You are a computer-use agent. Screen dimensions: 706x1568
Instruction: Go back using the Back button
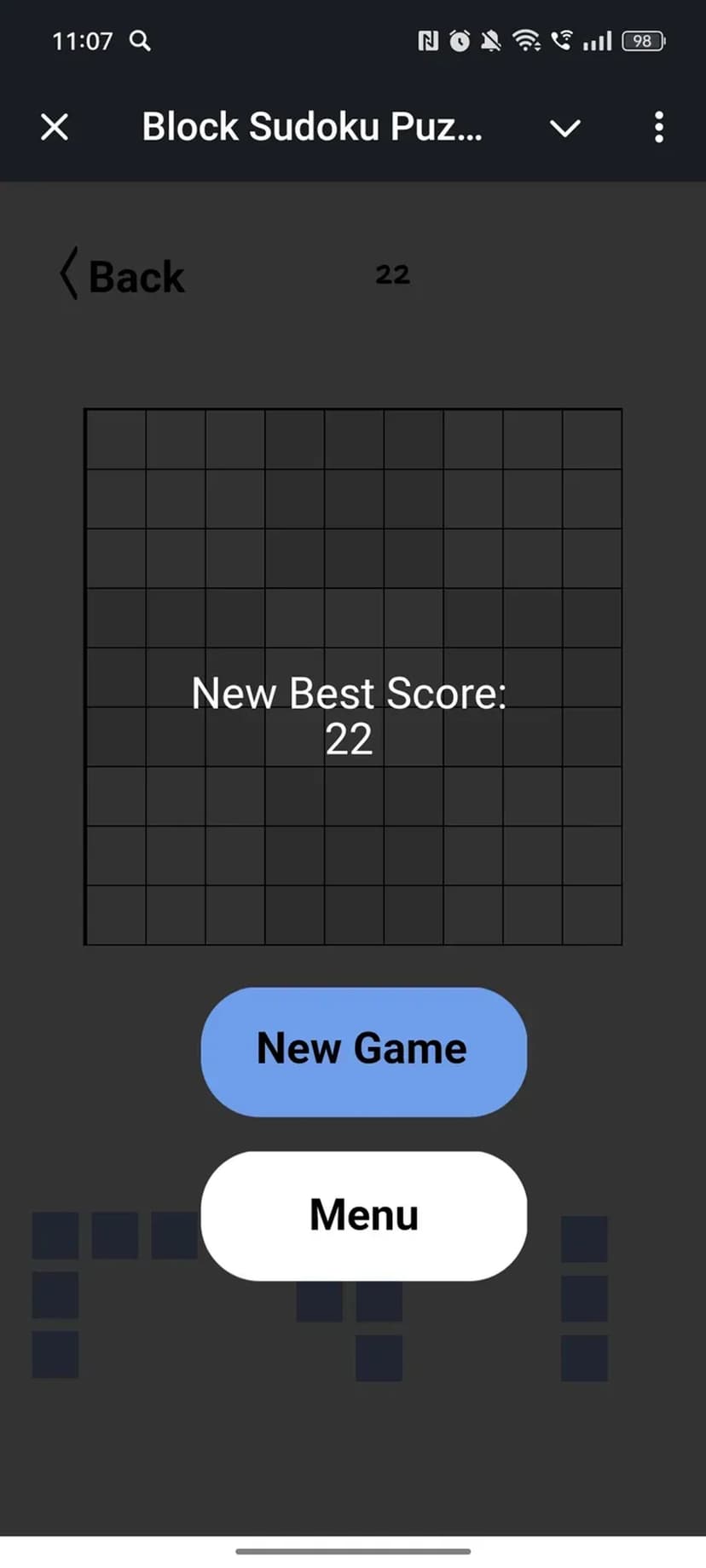pyautogui.click(x=123, y=276)
